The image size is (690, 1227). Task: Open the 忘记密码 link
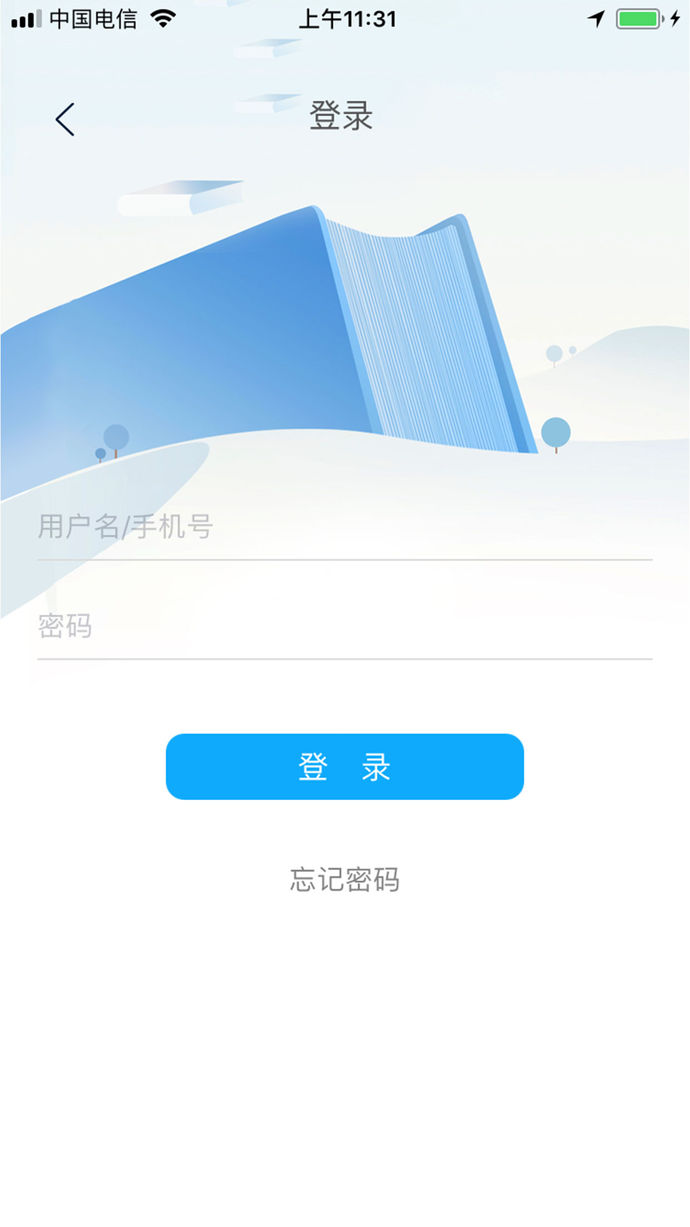coord(344,880)
